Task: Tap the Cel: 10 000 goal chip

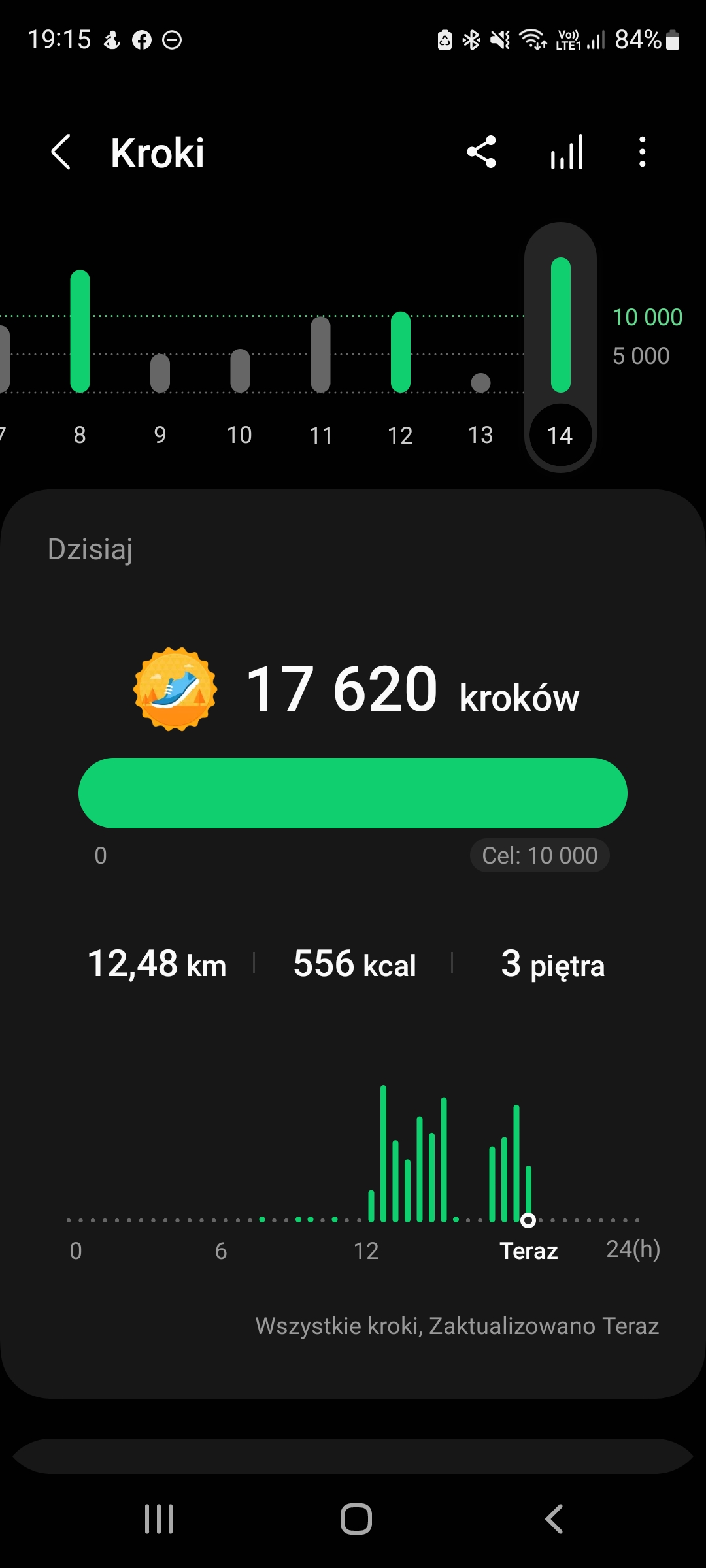Action: click(x=540, y=855)
